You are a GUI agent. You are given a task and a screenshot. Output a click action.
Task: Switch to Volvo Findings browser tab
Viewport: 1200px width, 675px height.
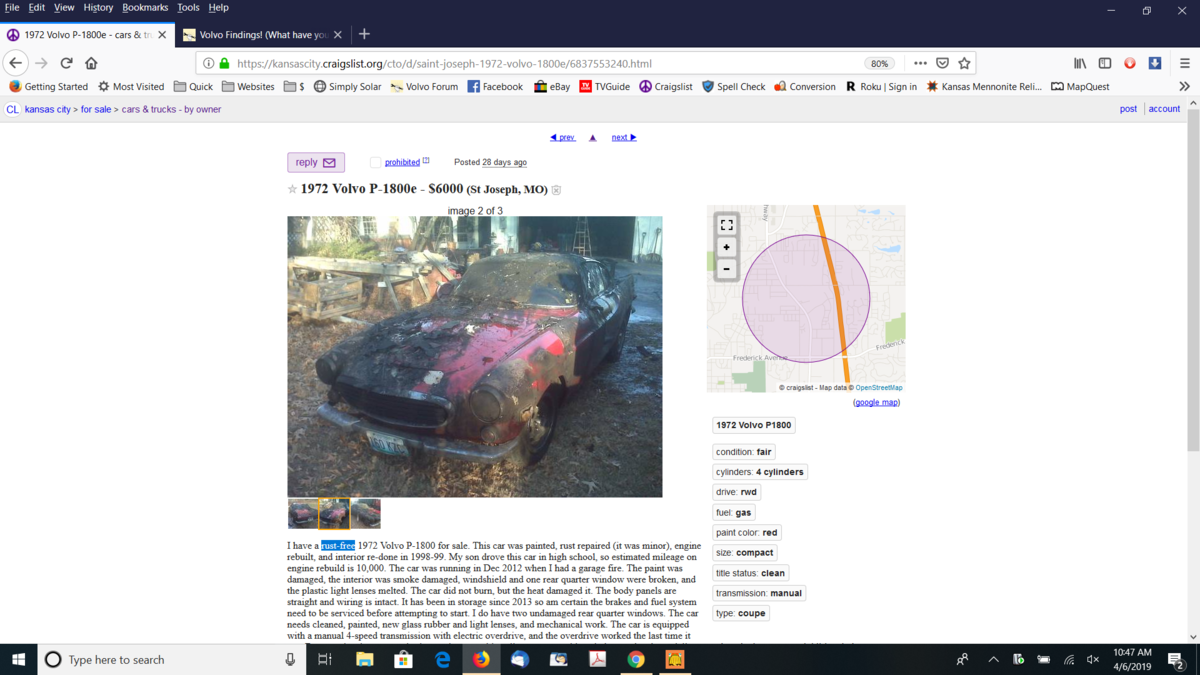pos(262,34)
